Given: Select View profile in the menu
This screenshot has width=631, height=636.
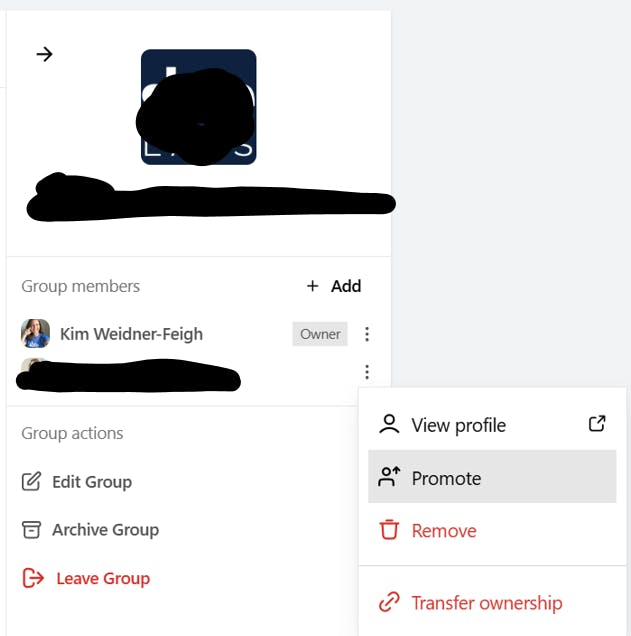Looking at the screenshot, I should point(458,425).
